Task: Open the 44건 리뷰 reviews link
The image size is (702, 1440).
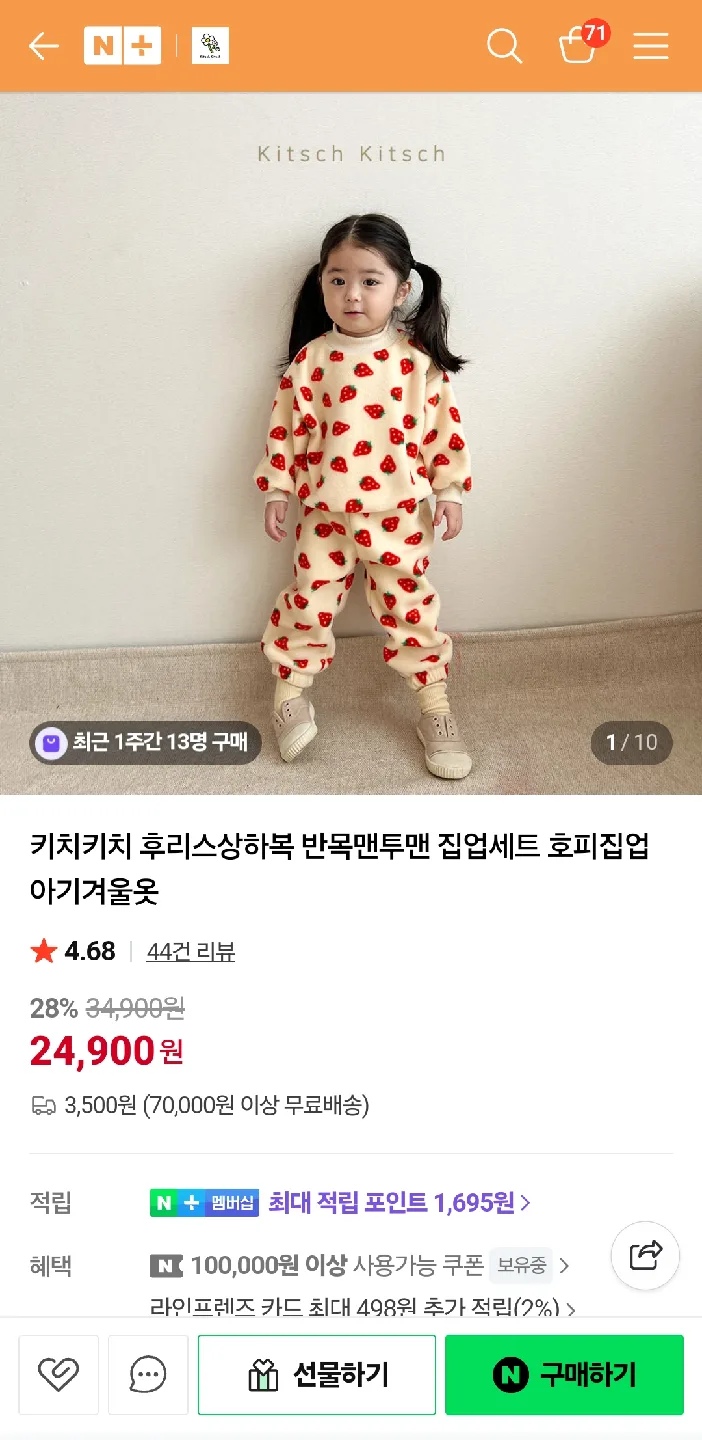Action: coord(191,951)
